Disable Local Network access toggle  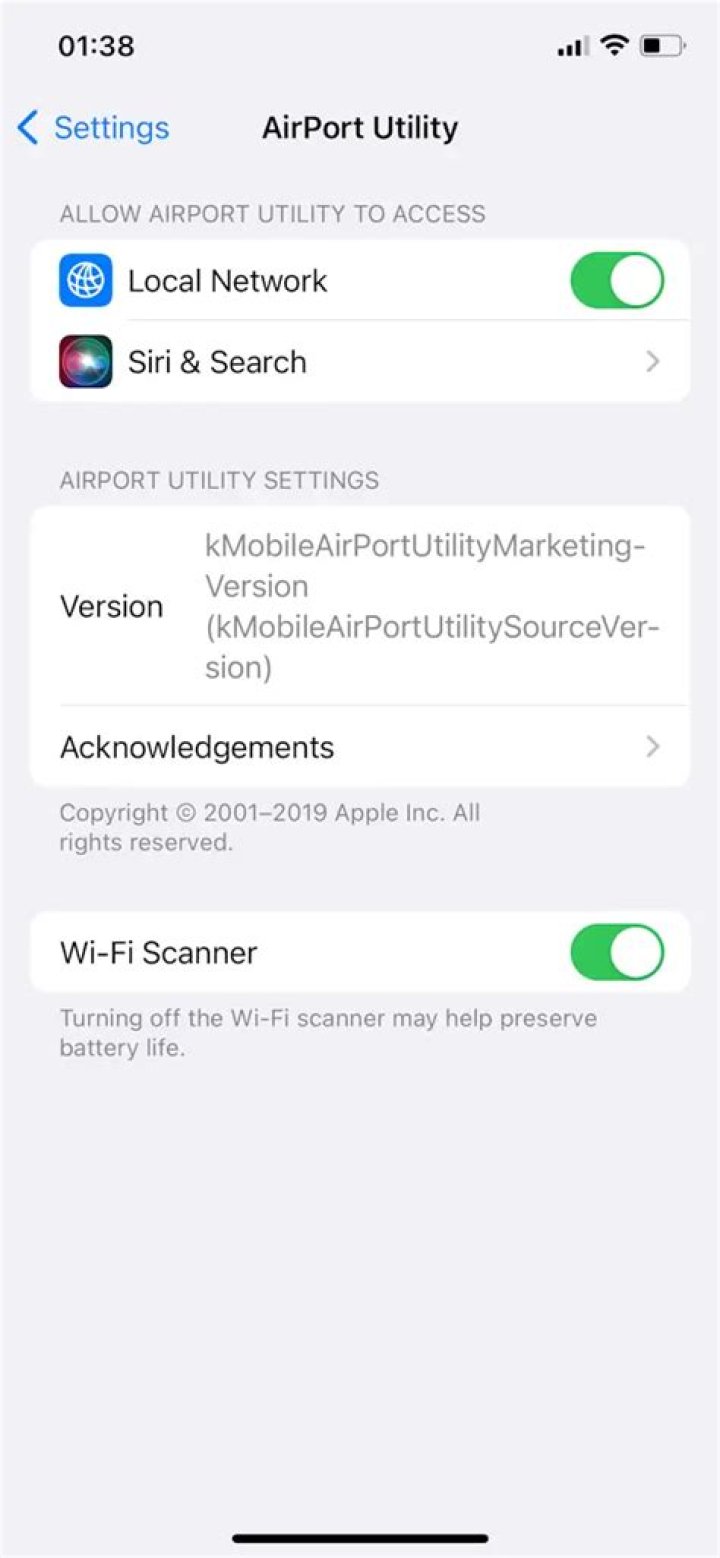616,281
